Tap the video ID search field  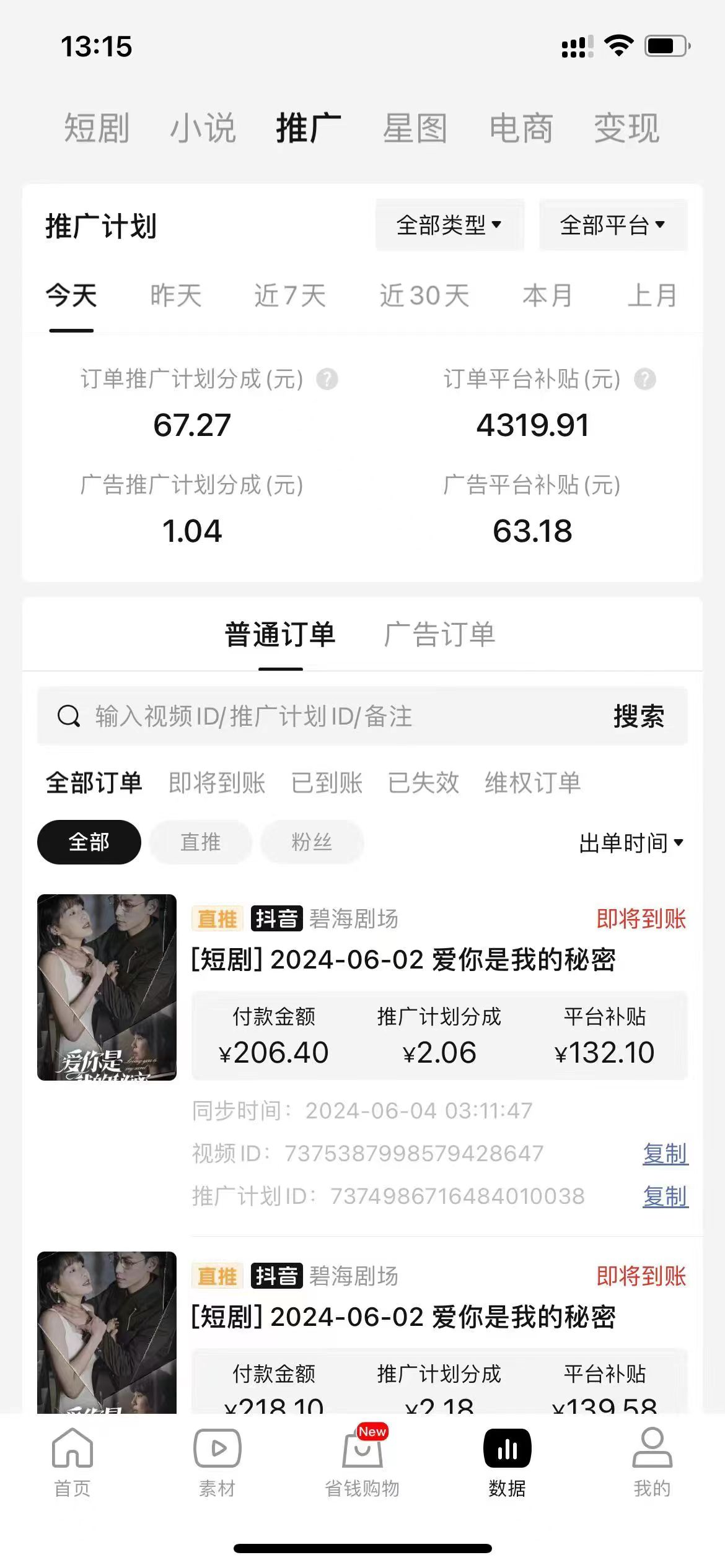pos(322,716)
